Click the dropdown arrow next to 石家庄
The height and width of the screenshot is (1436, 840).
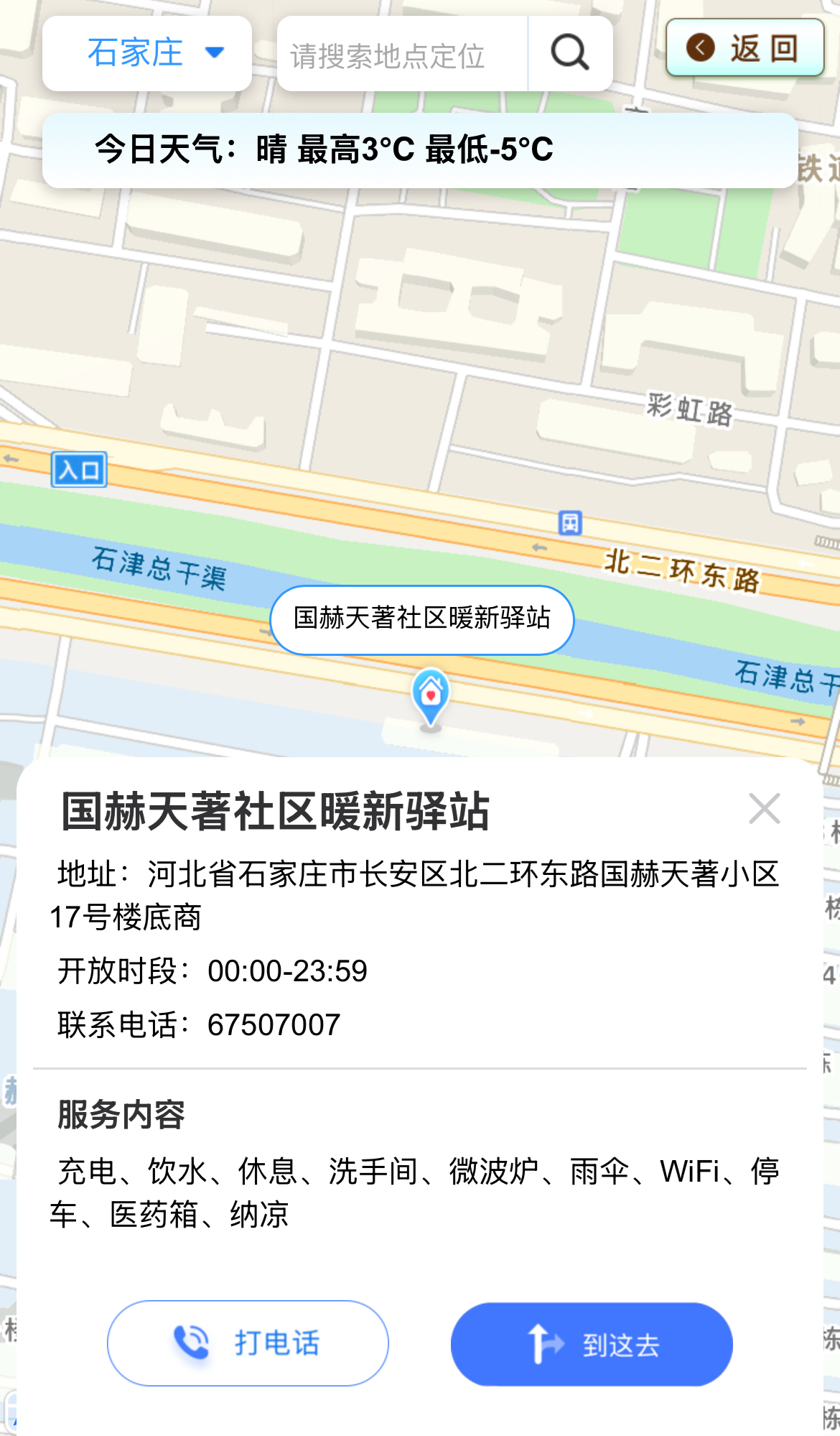213,52
